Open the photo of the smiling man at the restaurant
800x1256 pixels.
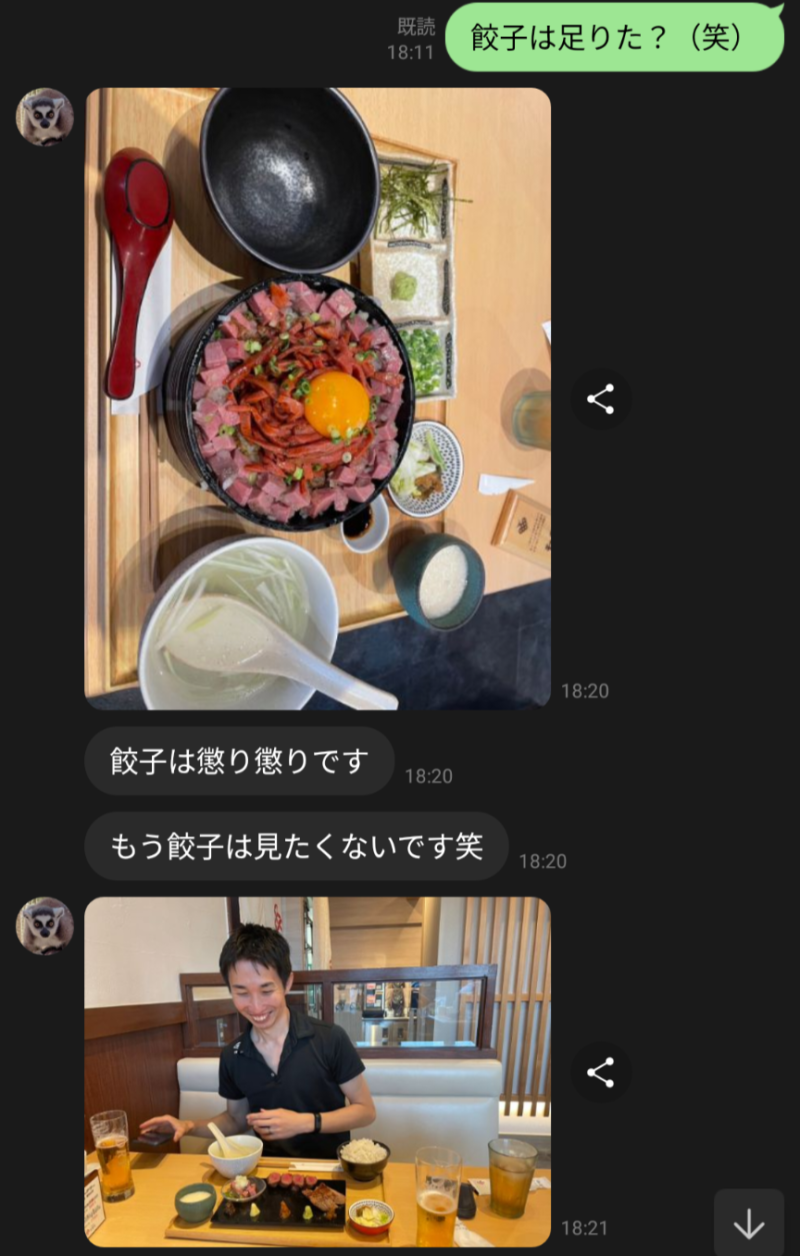(x=317, y=1070)
